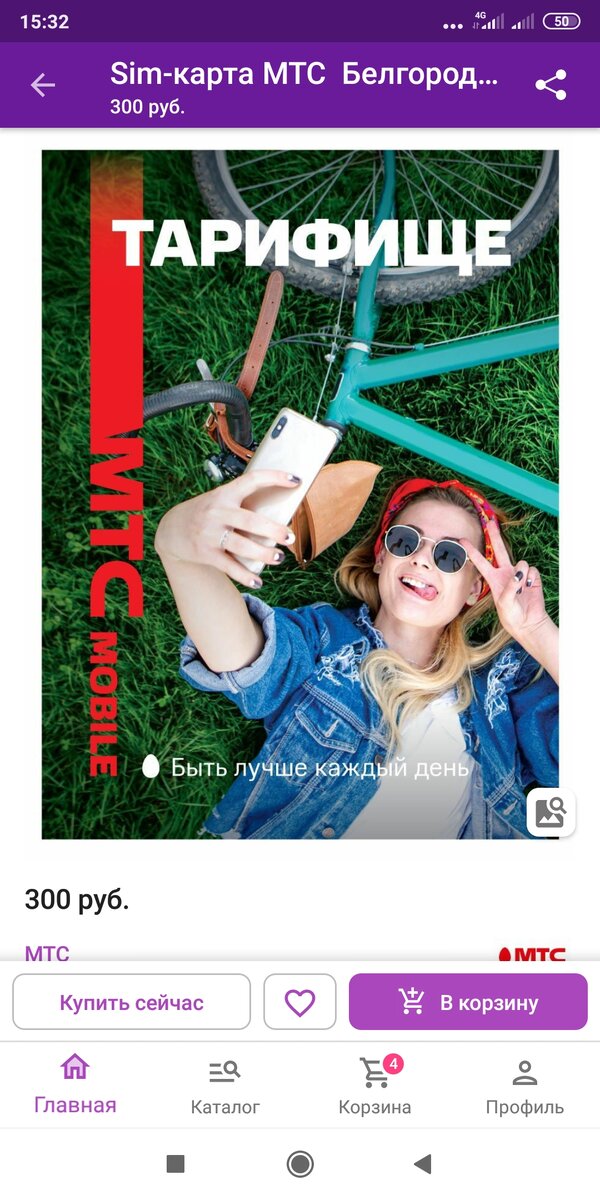
Task: Open the Каталог tab
Action: click(x=225, y=1085)
